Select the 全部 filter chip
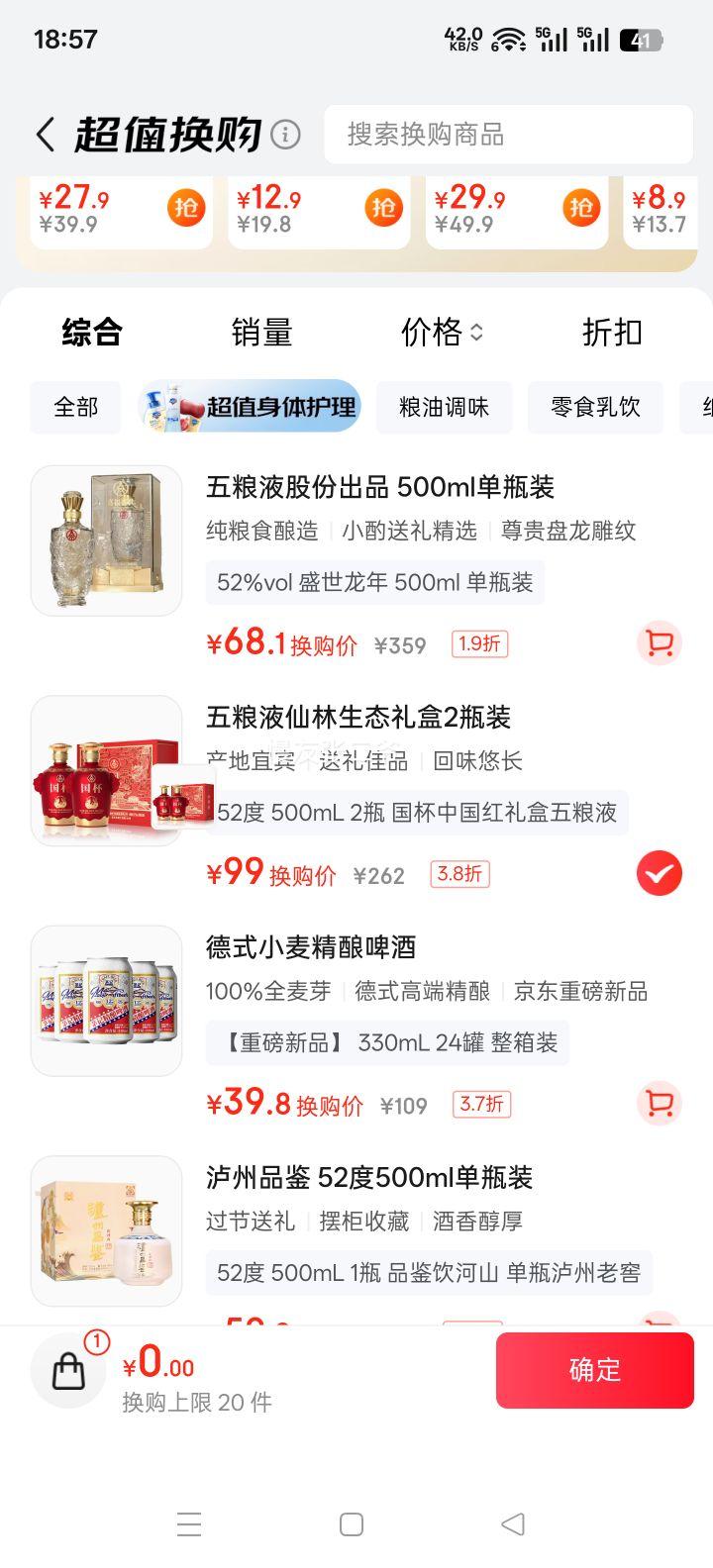 [75, 407]
